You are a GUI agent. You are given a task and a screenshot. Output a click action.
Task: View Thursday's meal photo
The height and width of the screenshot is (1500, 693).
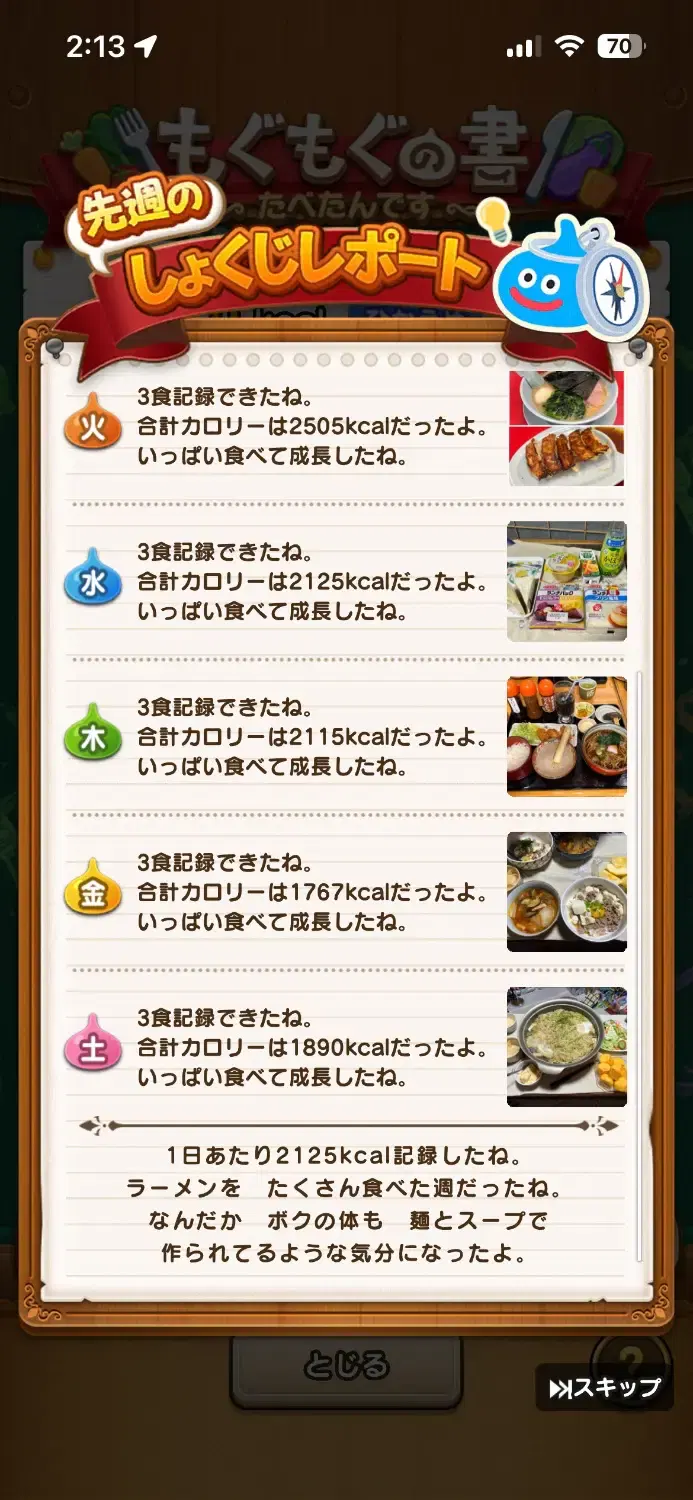coord(566,736)
